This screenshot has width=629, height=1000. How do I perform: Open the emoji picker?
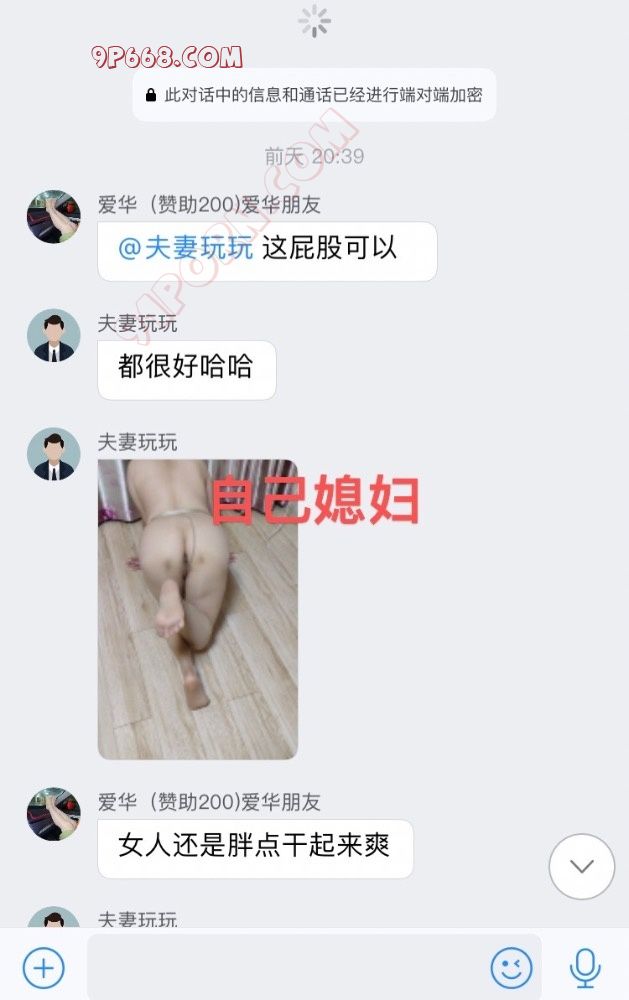tap(511, 968)
